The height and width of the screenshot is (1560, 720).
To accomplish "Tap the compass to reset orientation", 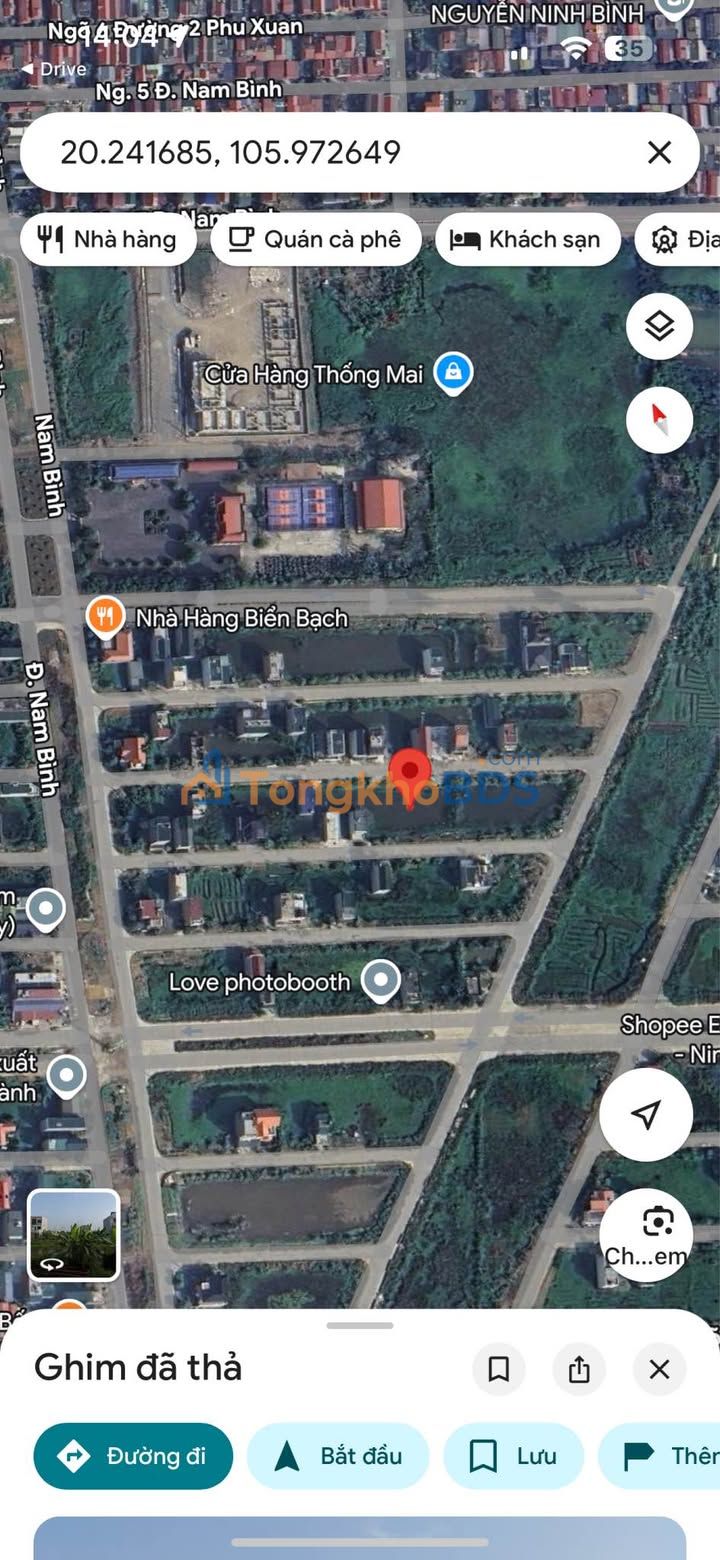I will pyautogui.click(x=659, y=420).
